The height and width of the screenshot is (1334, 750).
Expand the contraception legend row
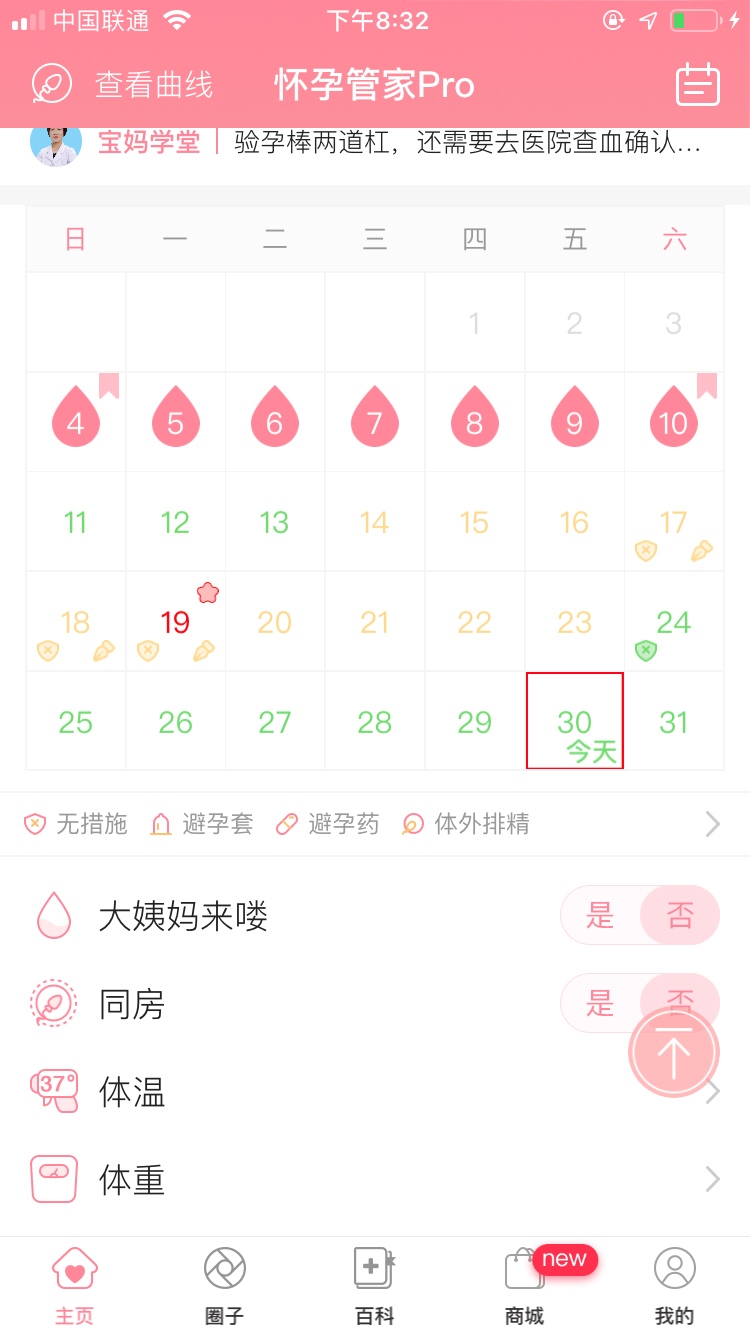(x=712, y=824)
